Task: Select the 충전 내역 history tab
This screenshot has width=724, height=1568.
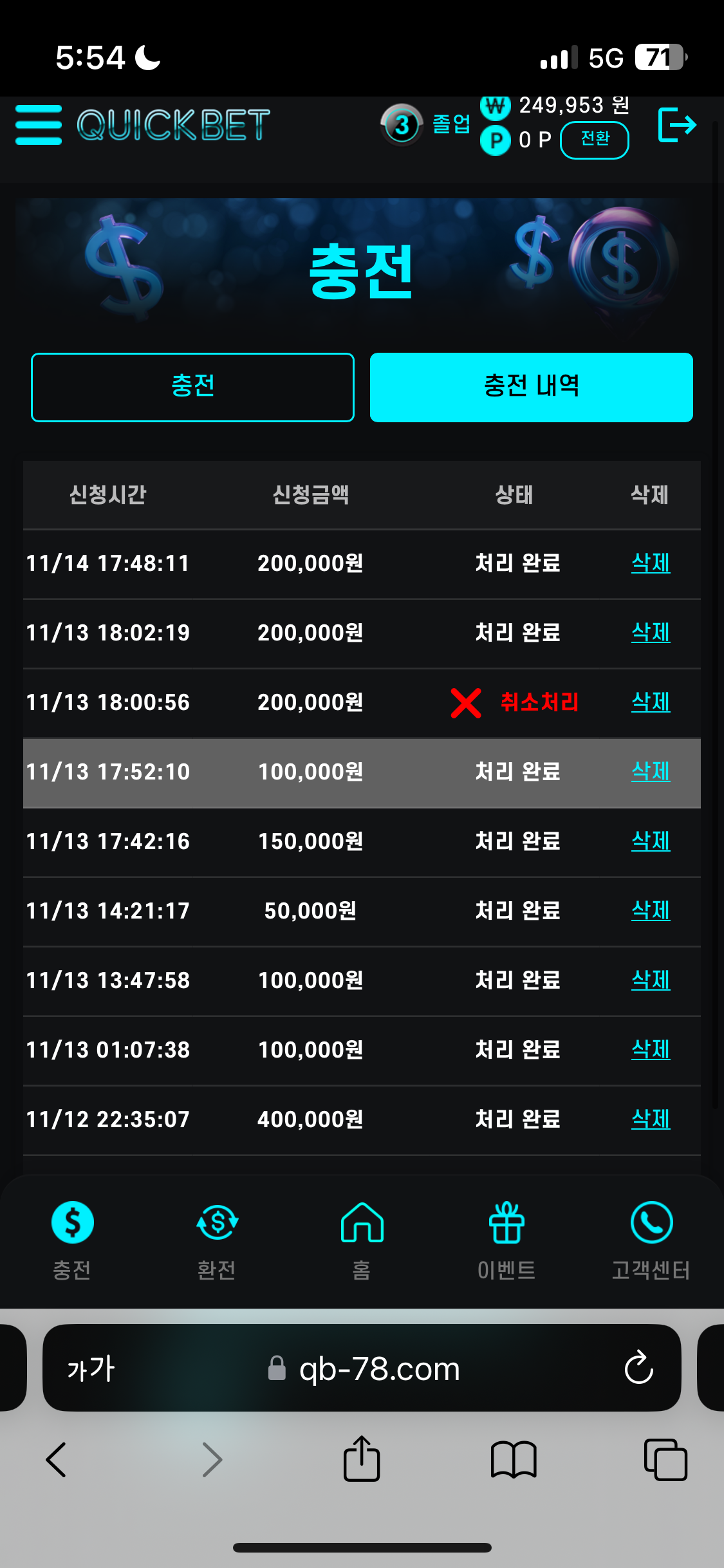Action: coord(531,387)
